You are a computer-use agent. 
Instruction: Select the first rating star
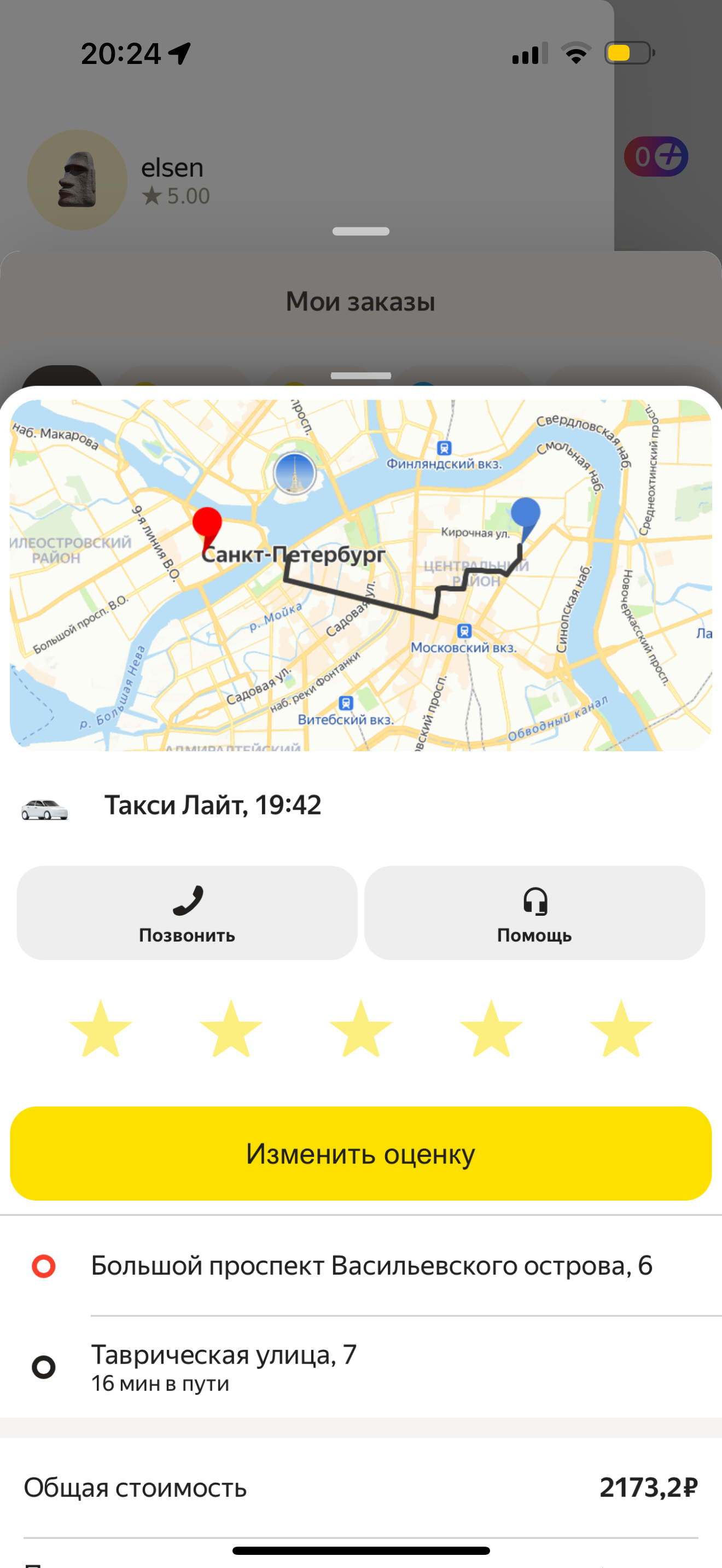tap(101, 1029)
